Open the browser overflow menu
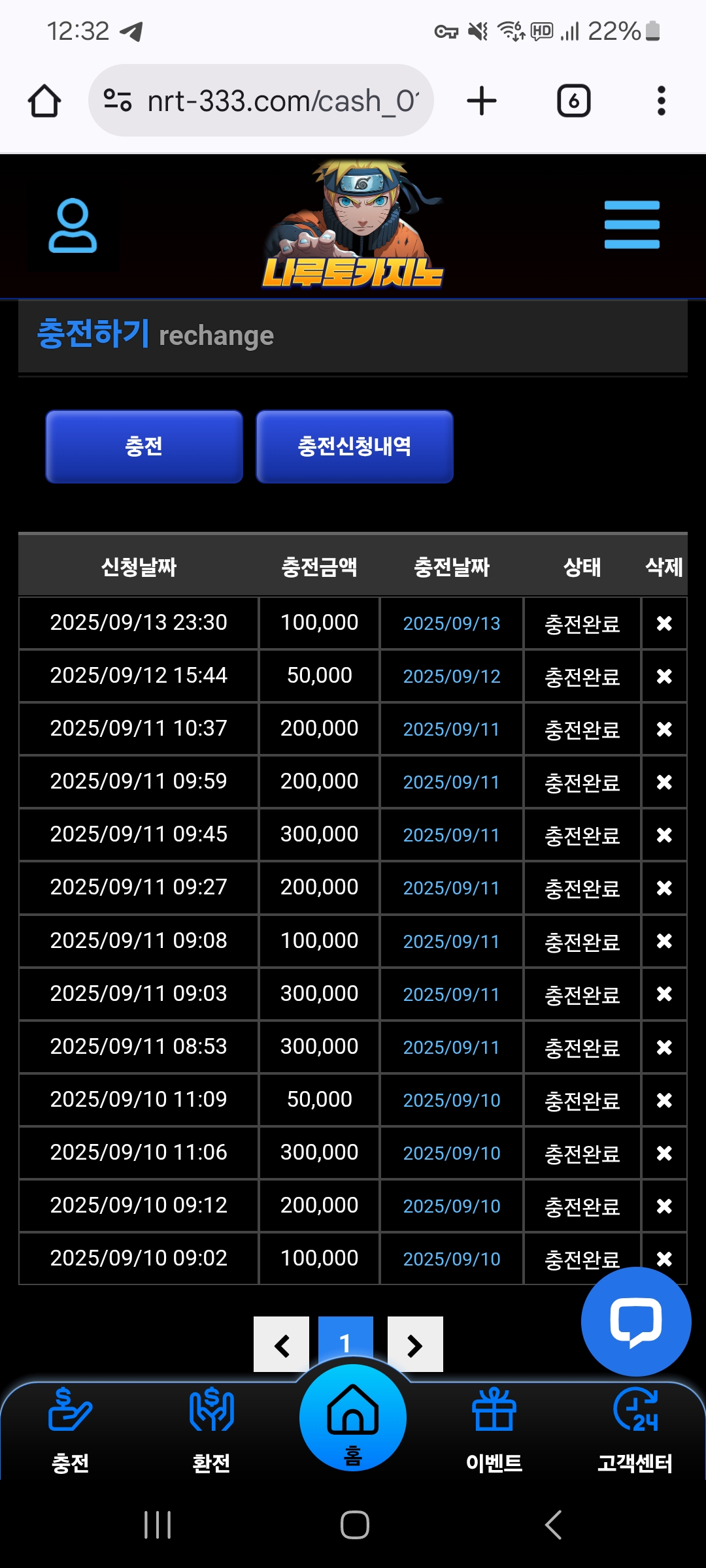Screen dimensions: 706x1568 click(662, 101)
